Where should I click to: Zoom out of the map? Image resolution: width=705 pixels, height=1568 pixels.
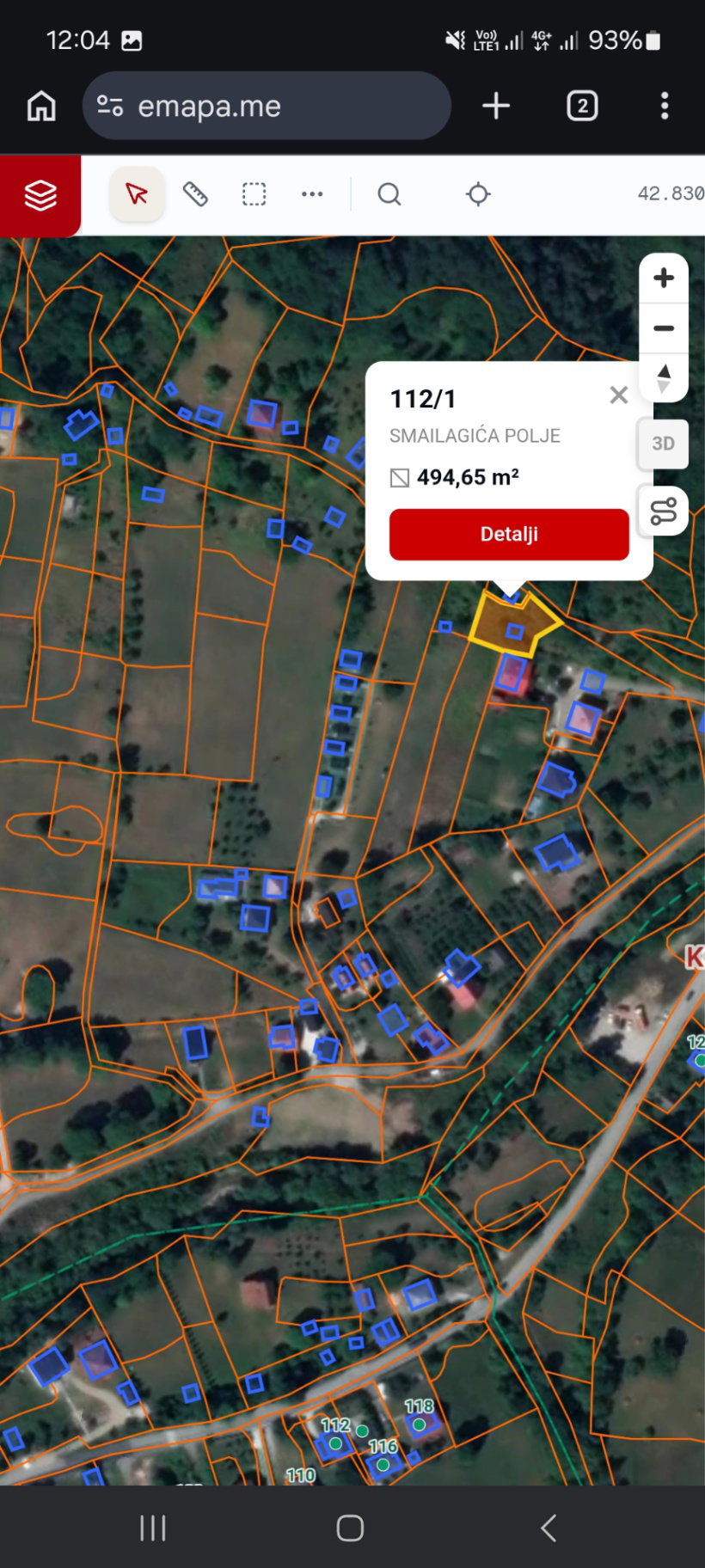(664, 328)
